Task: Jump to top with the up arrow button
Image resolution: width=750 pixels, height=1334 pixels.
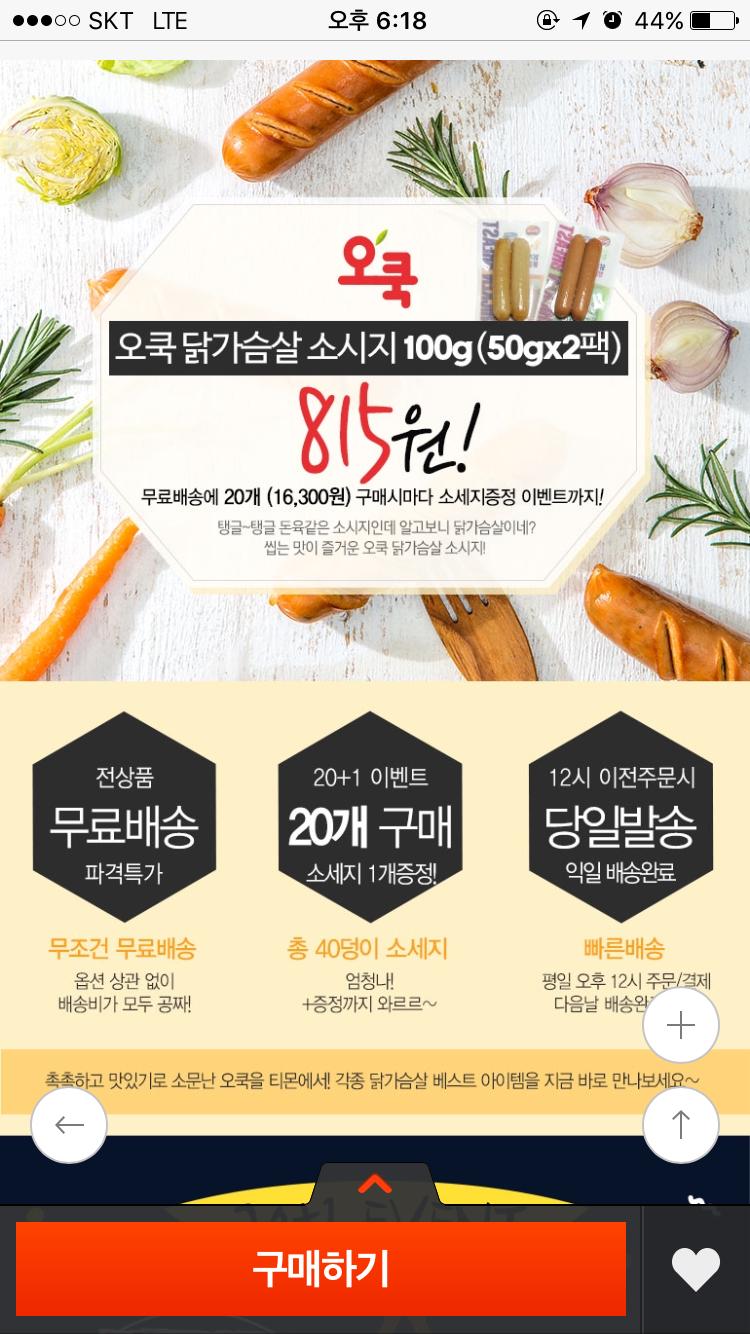Action: click(680, 1125)
